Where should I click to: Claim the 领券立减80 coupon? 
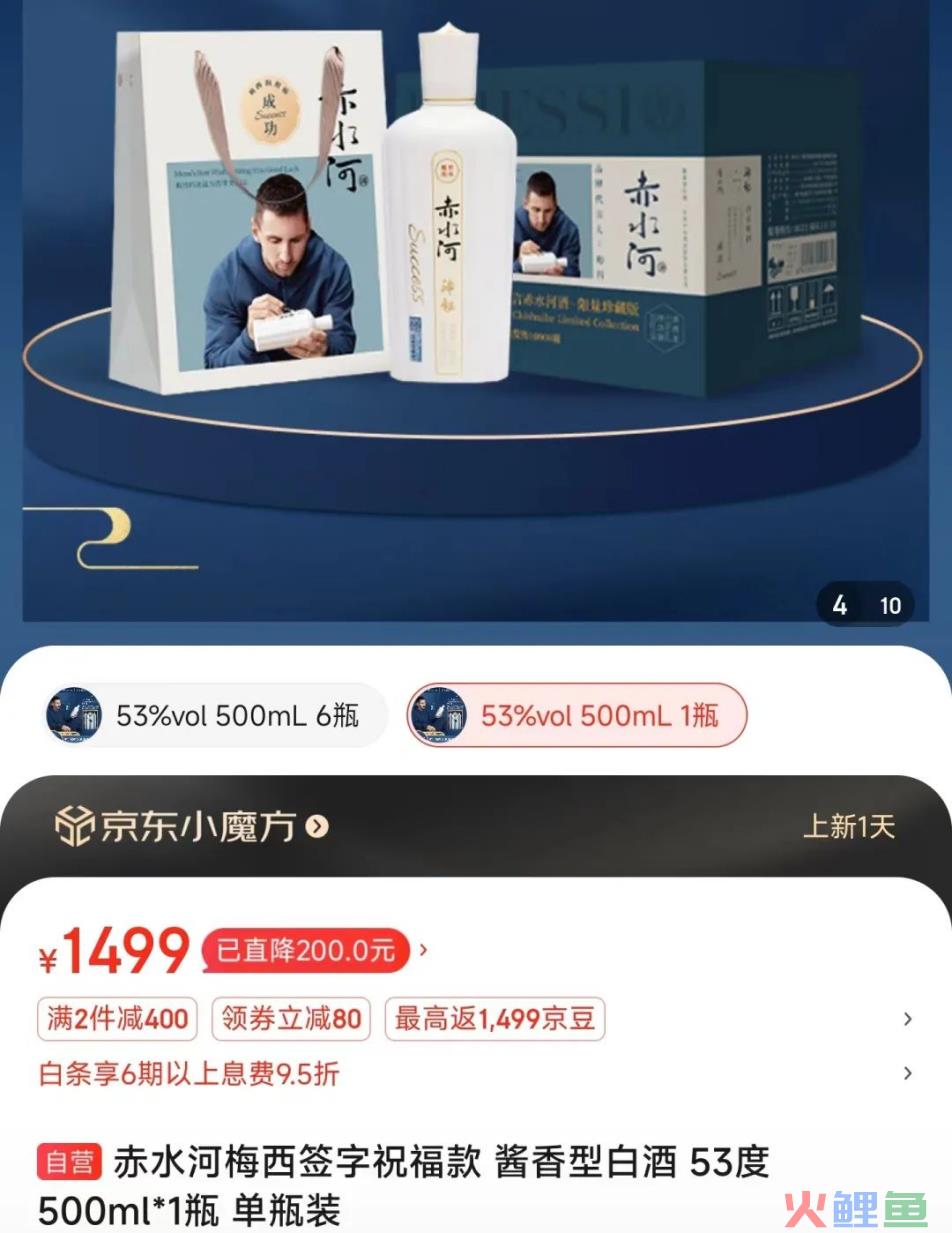[x=291, y=1019]
